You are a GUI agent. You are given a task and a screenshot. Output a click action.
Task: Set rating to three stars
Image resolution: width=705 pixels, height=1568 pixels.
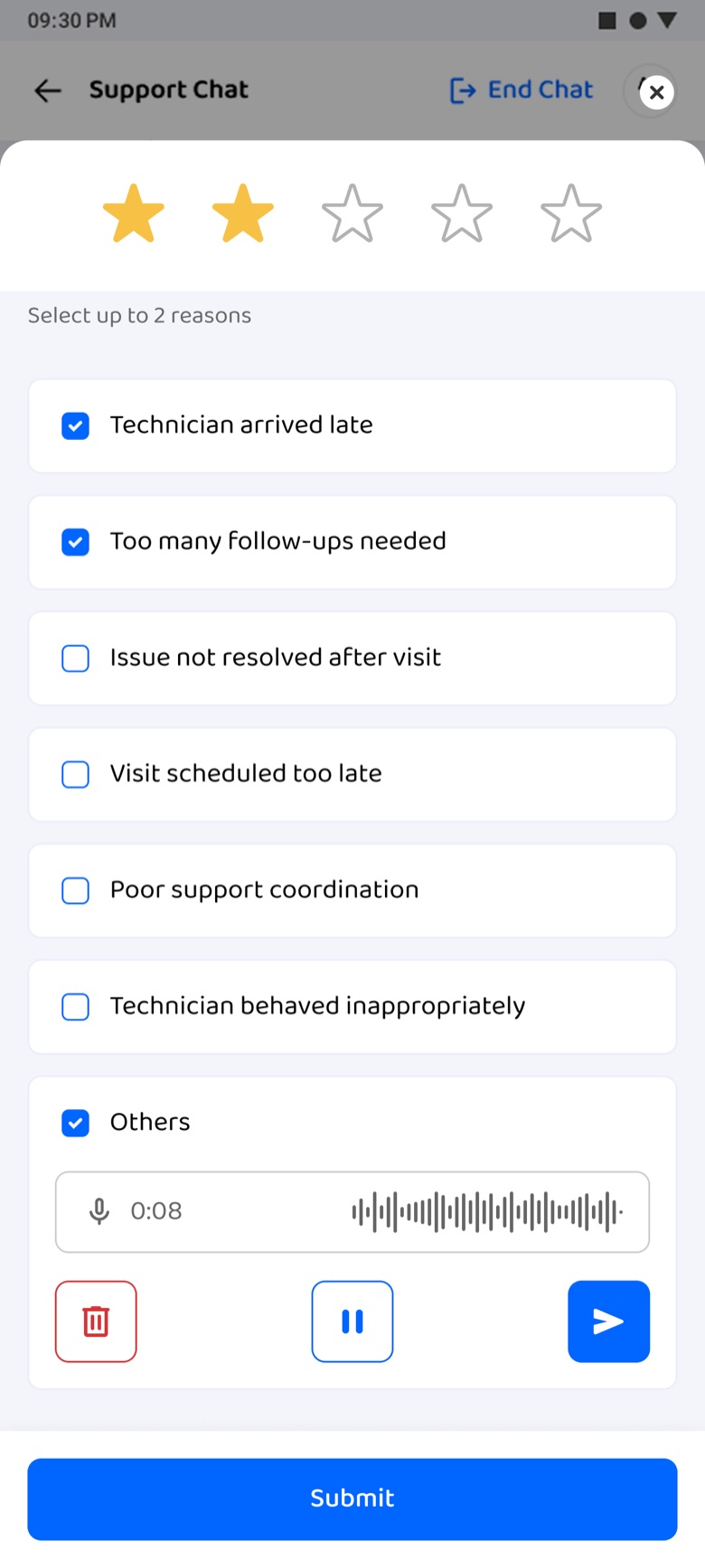352,214
